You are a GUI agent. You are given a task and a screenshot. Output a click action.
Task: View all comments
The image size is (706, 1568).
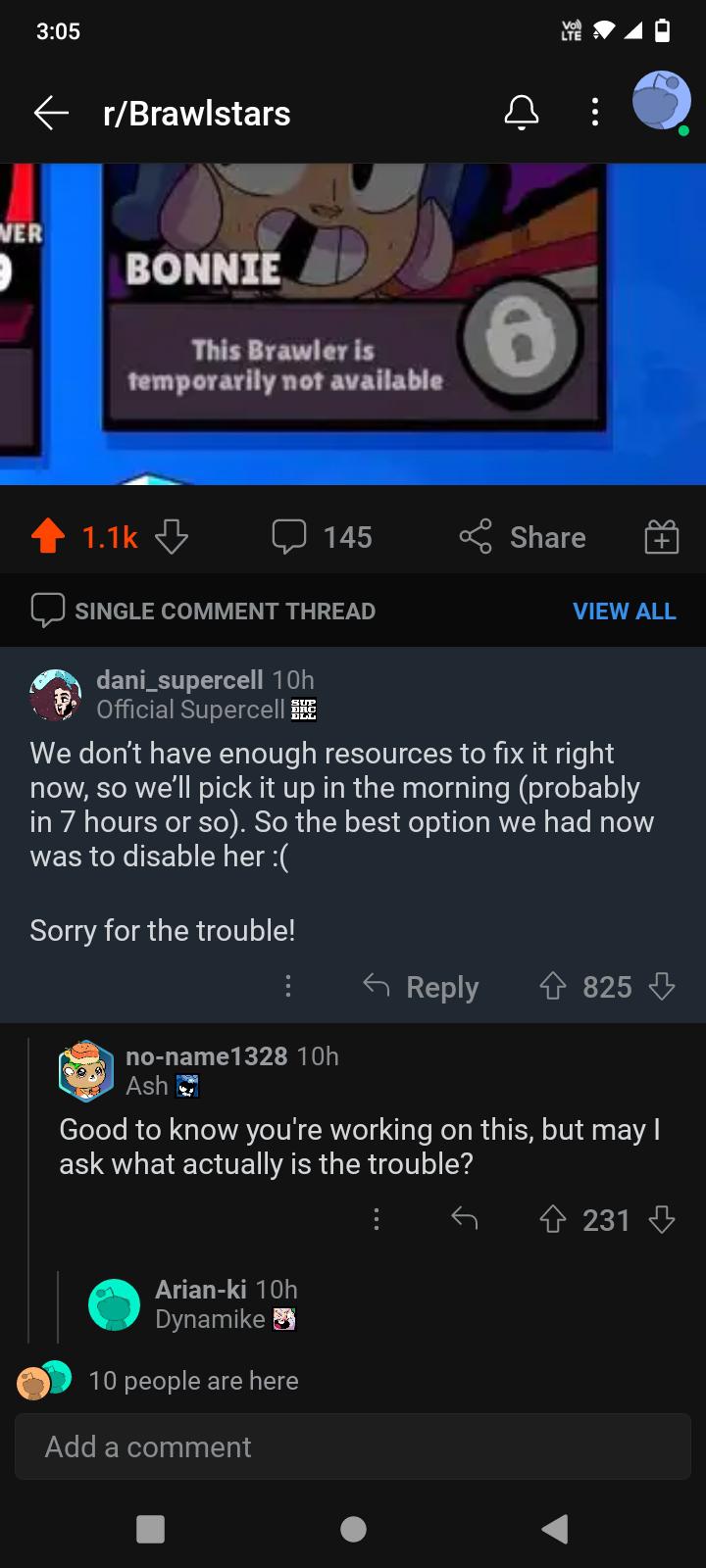pos(624,611)
